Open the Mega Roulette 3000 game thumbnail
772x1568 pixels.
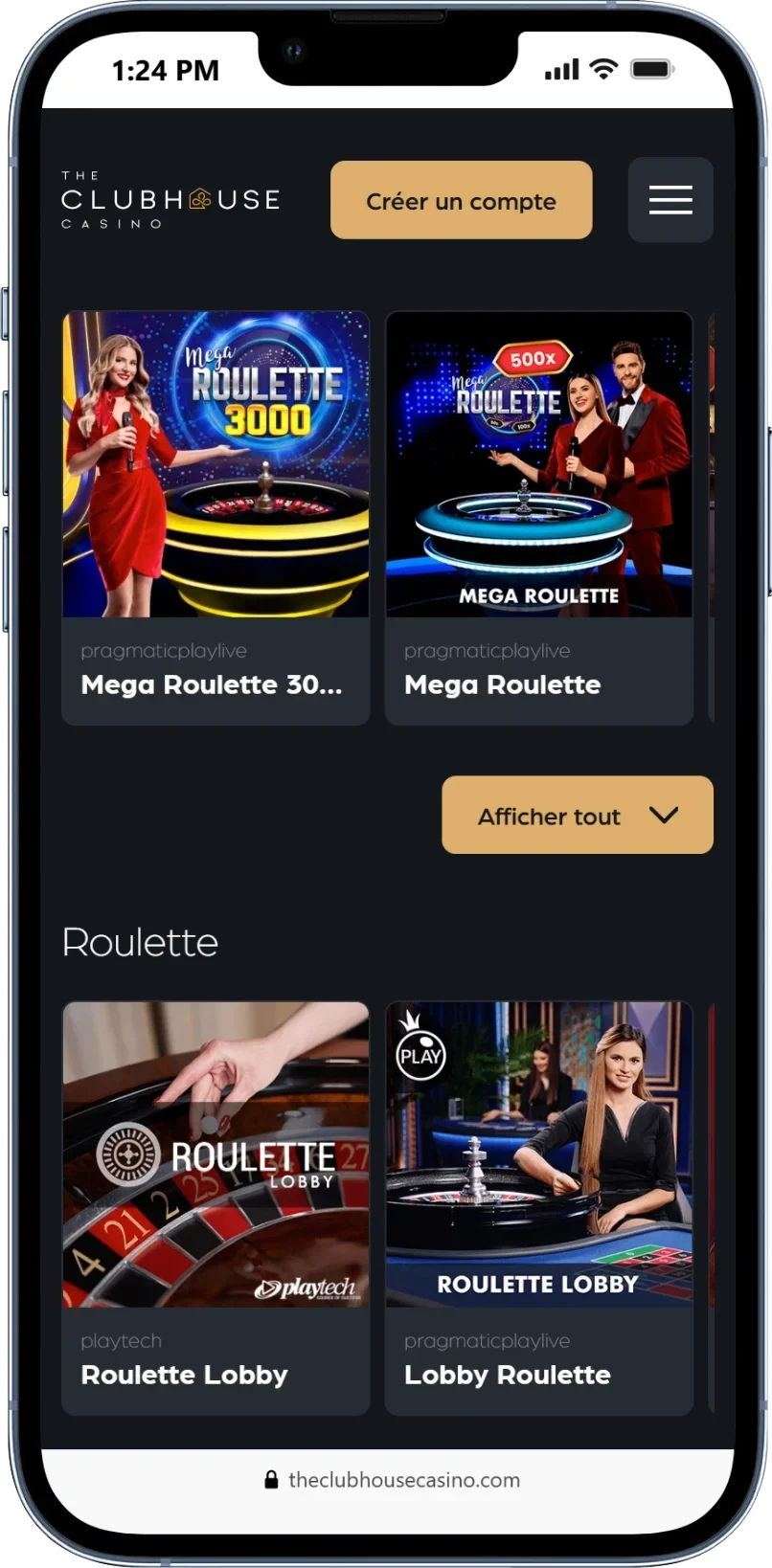(x=216, y=463)
